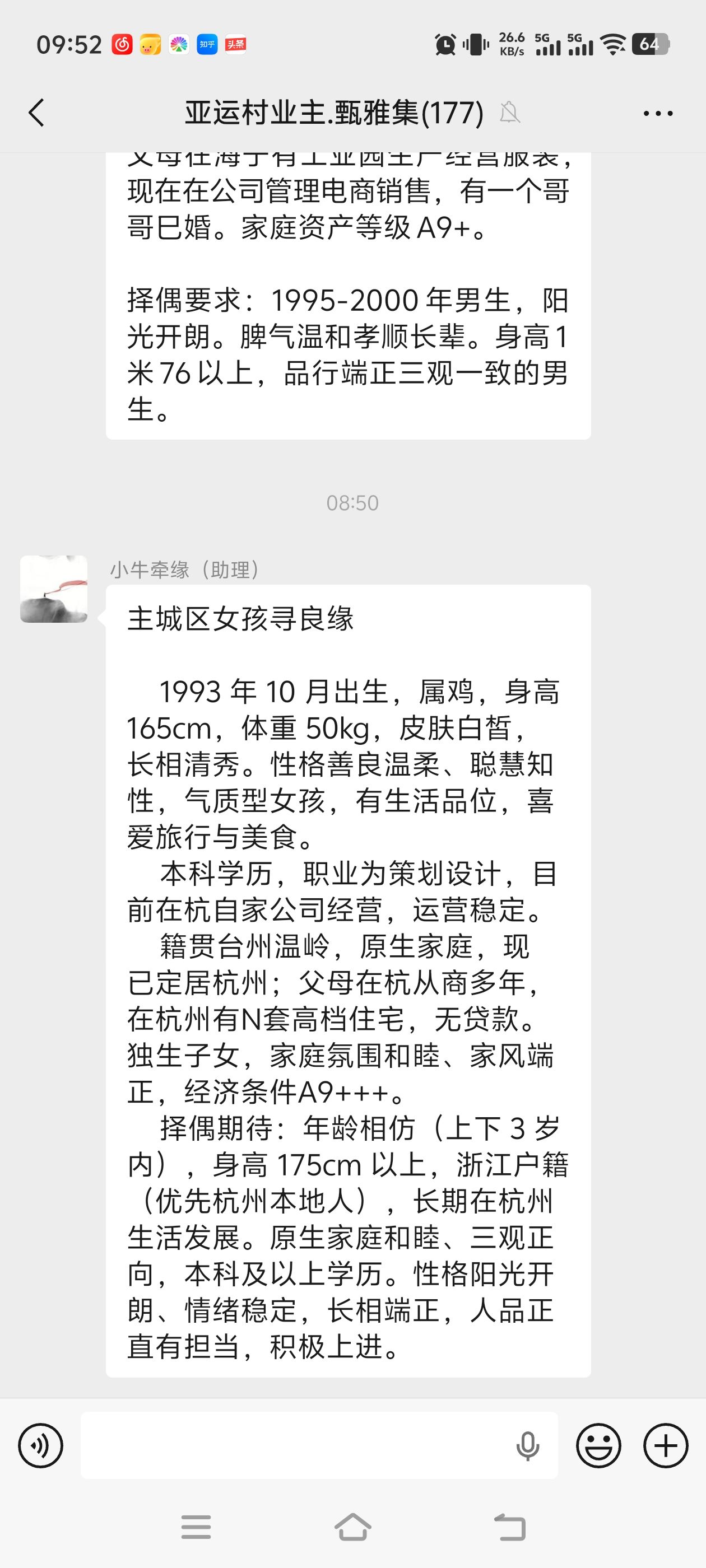Viewport: 706px width, 1568px height.
Task: Switch to voice message input
Action: (41, 1445)
